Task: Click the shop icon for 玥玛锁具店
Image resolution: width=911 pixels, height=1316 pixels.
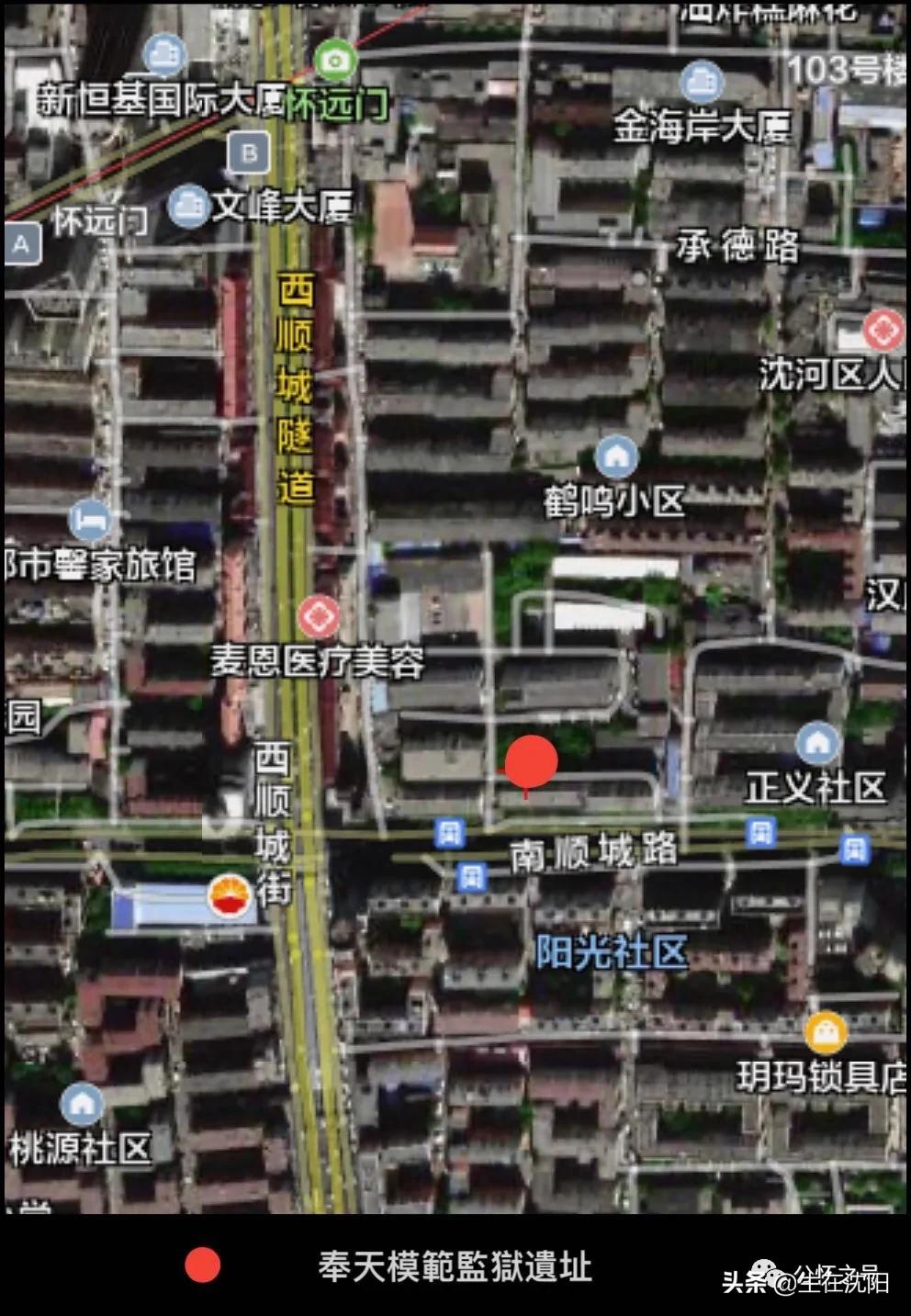Action: (x=824, y=1032)
